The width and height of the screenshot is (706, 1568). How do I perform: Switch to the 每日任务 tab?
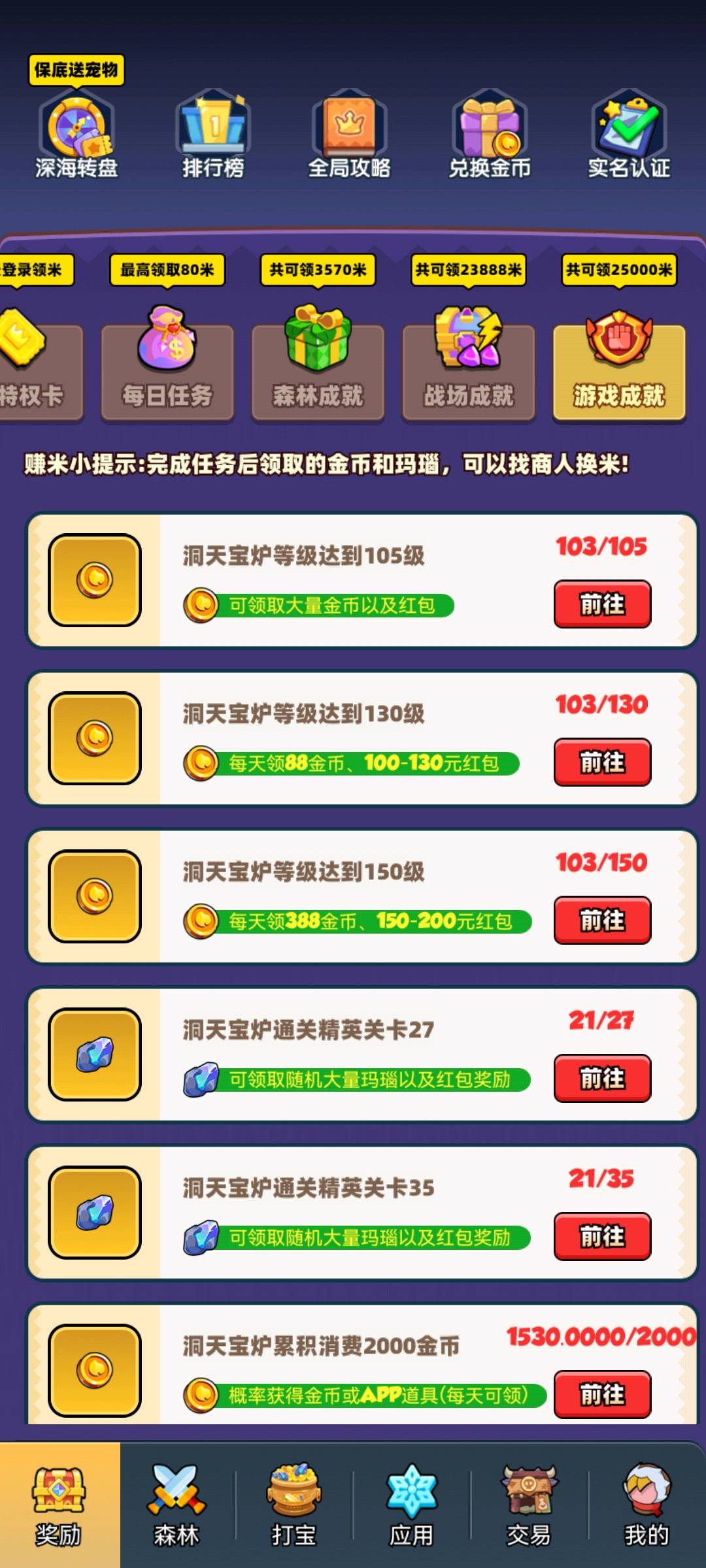tap(167, 372)
